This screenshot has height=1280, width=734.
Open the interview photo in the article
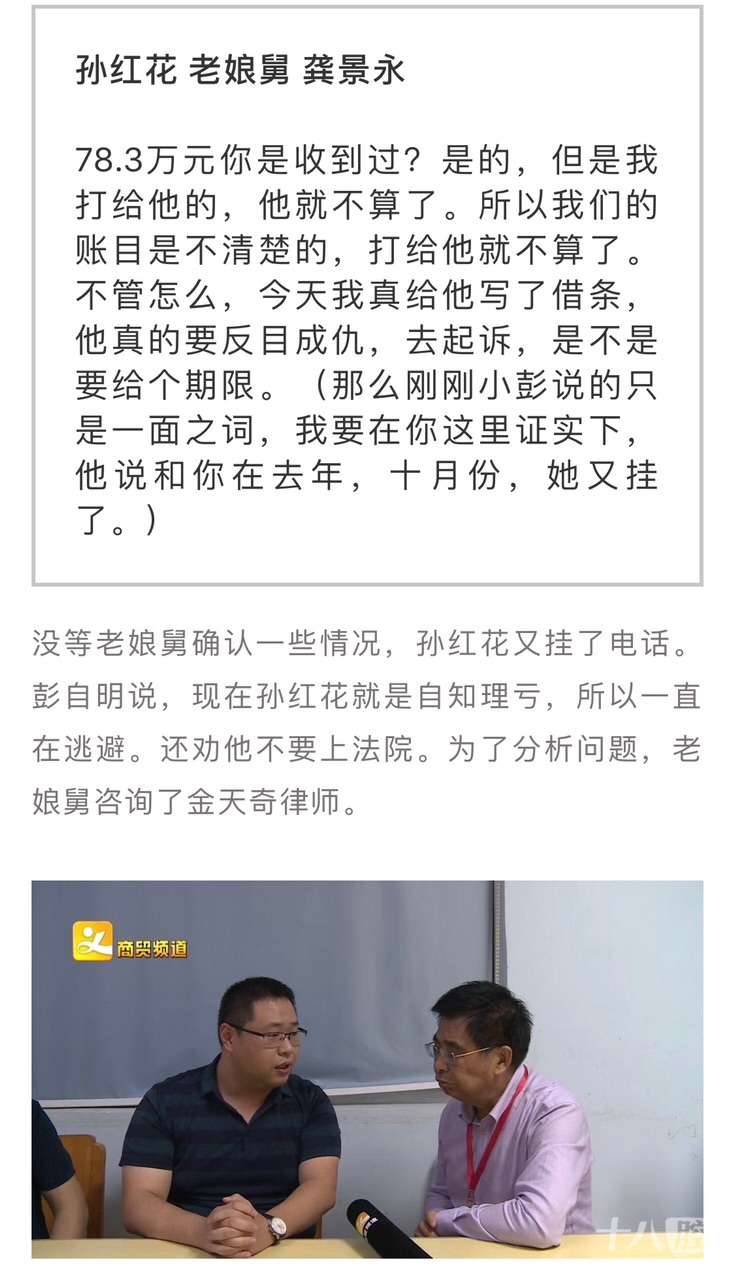click(x=367, y=1068)
